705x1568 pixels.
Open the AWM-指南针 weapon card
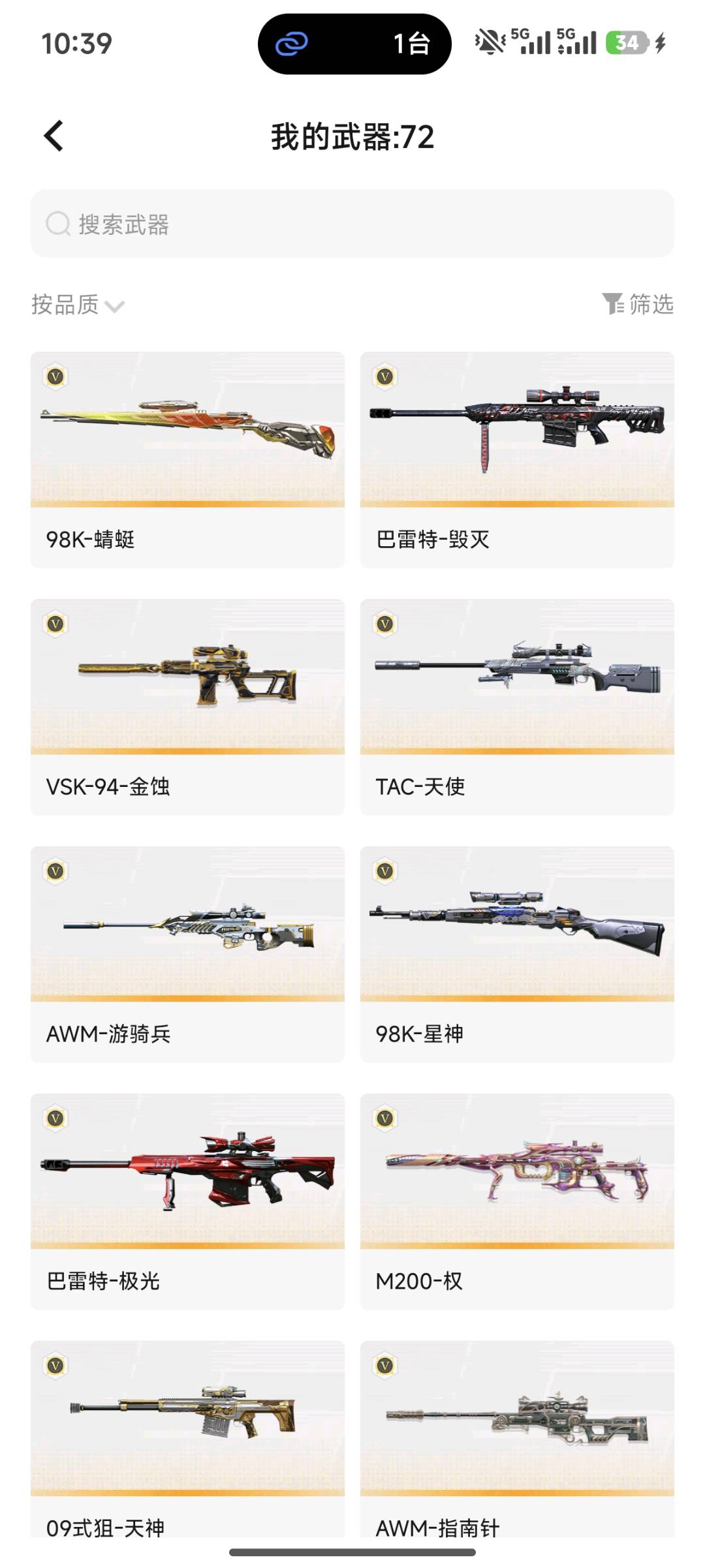[517, 1436]
